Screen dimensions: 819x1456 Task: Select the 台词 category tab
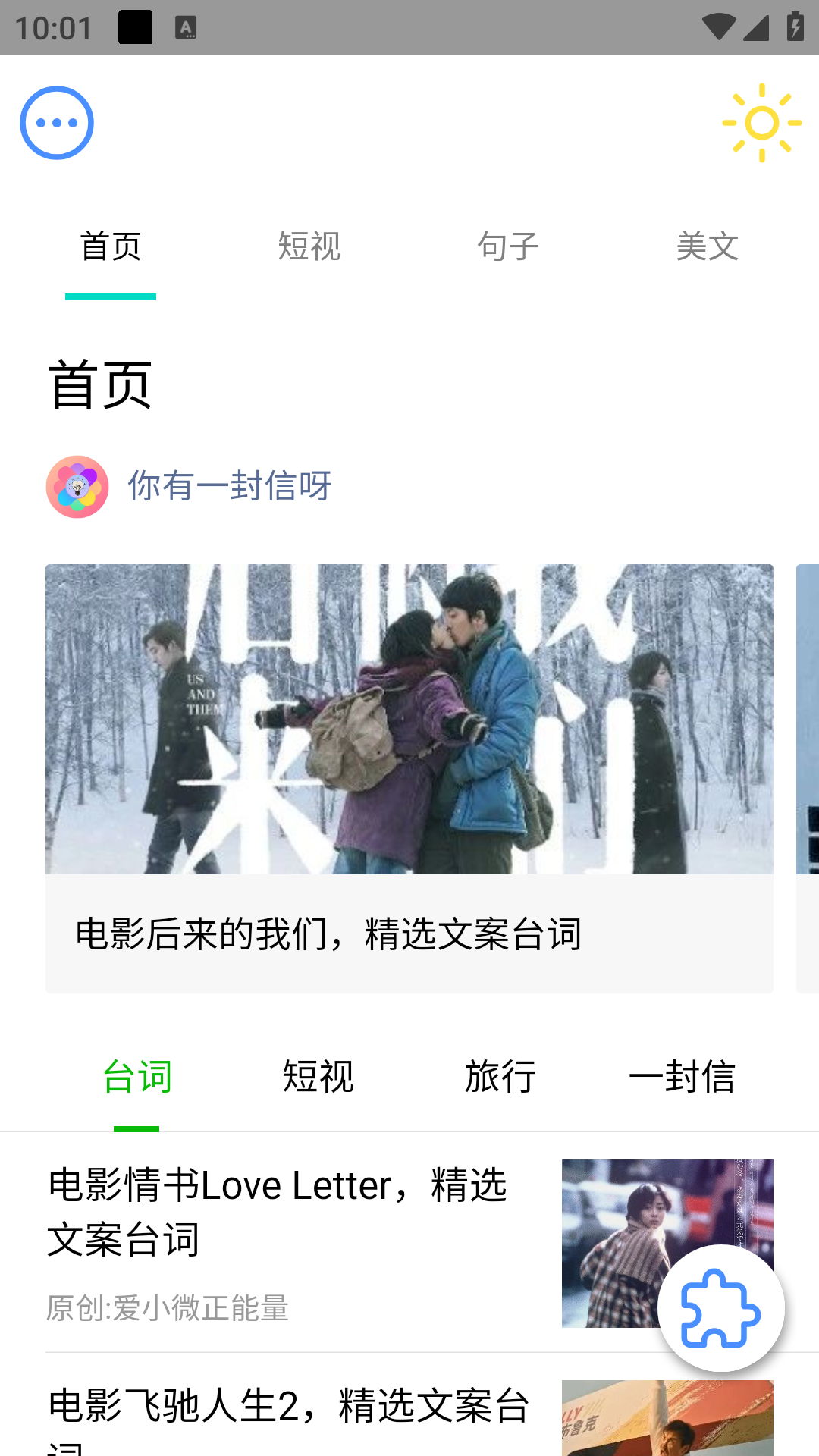pyautogui.click(x=136, y=1077)
